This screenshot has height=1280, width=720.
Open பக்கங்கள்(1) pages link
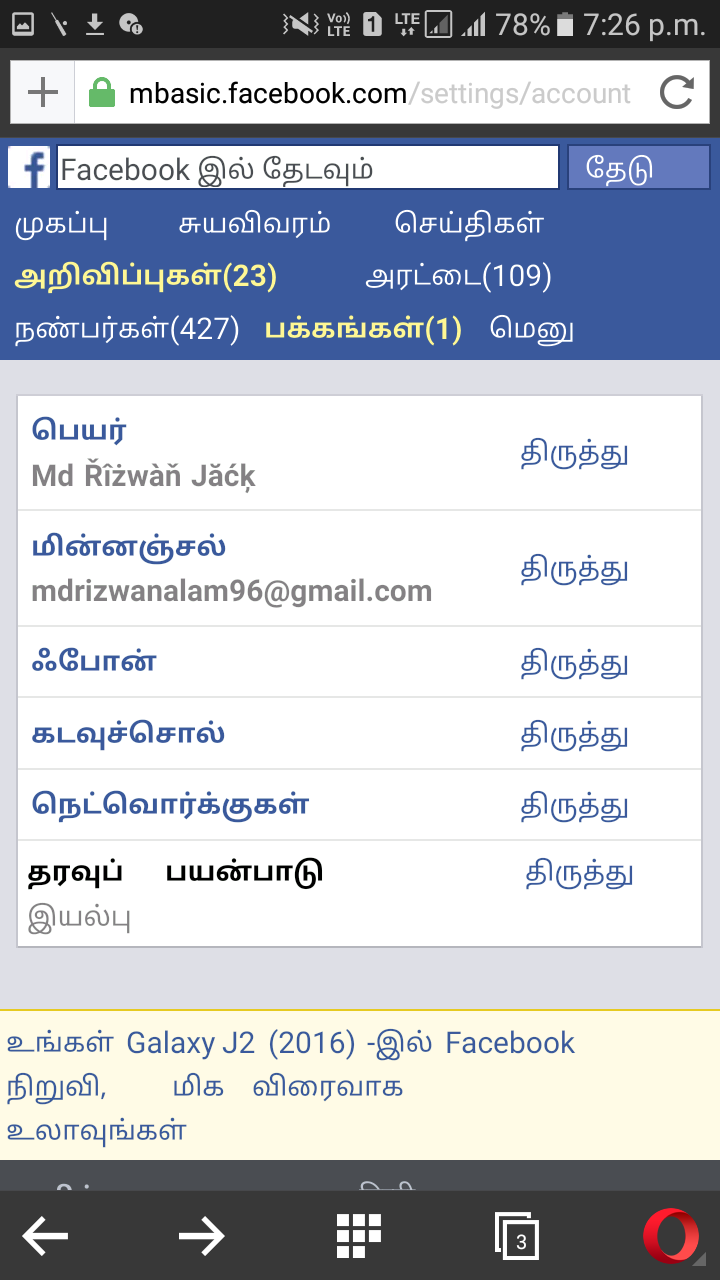(x=363, y=329)
